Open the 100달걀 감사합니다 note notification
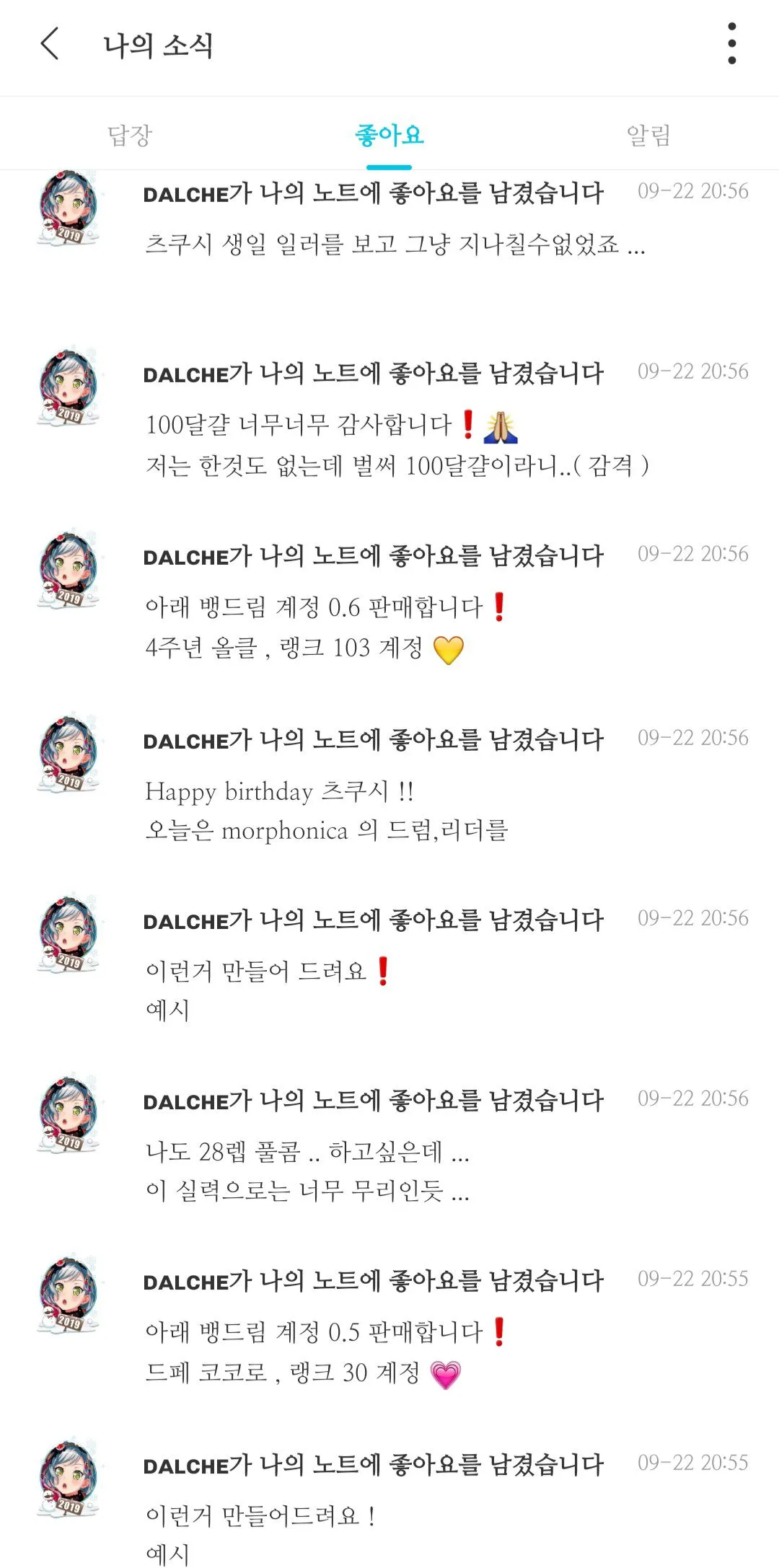This screenshot has width=779, height=1568. pos(397,444)
